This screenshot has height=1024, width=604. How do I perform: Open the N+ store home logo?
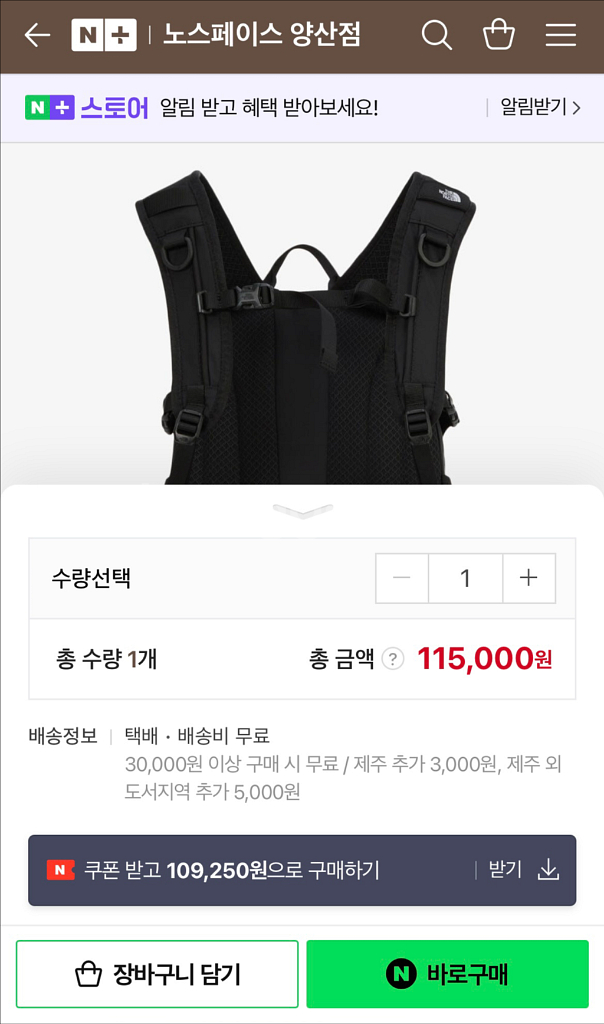(104, 36)
